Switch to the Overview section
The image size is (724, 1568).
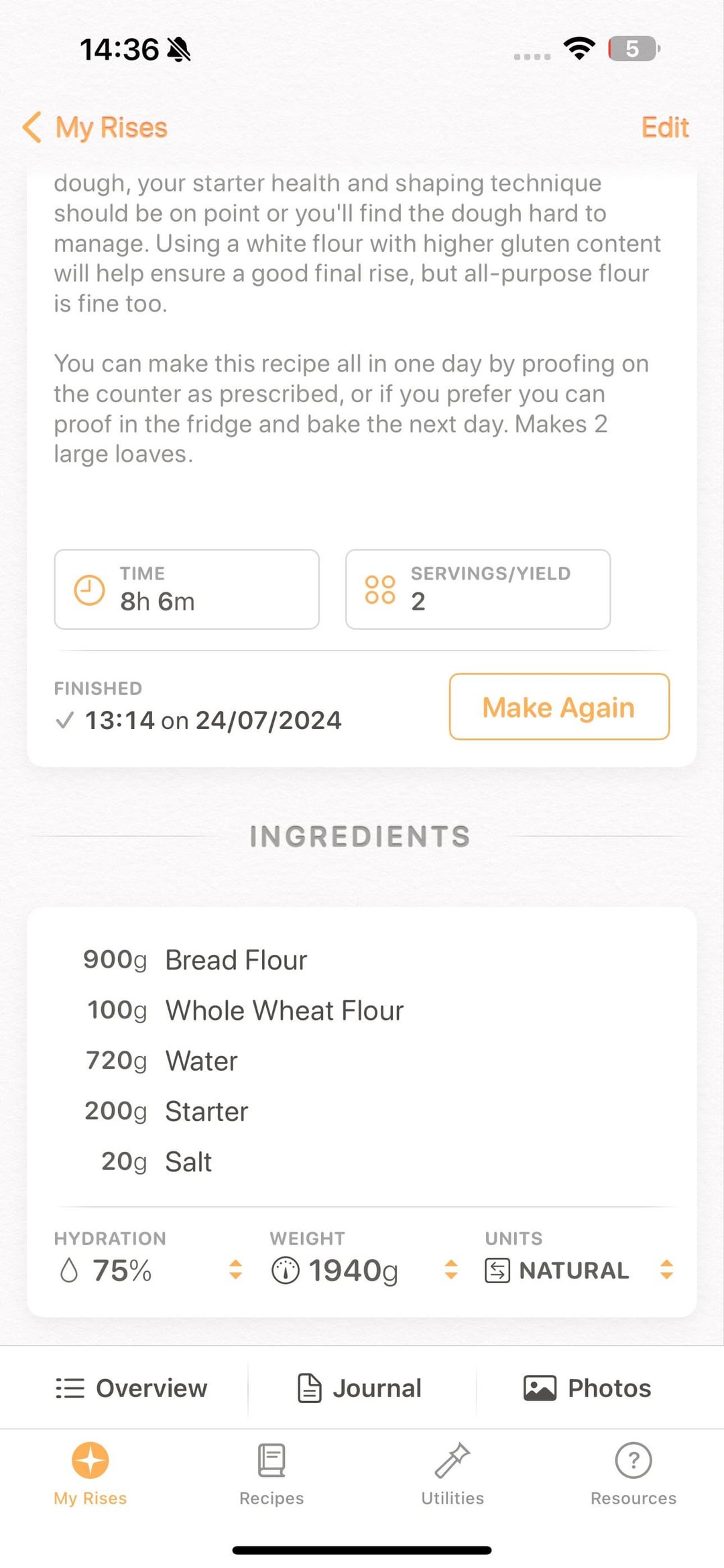131,1388
